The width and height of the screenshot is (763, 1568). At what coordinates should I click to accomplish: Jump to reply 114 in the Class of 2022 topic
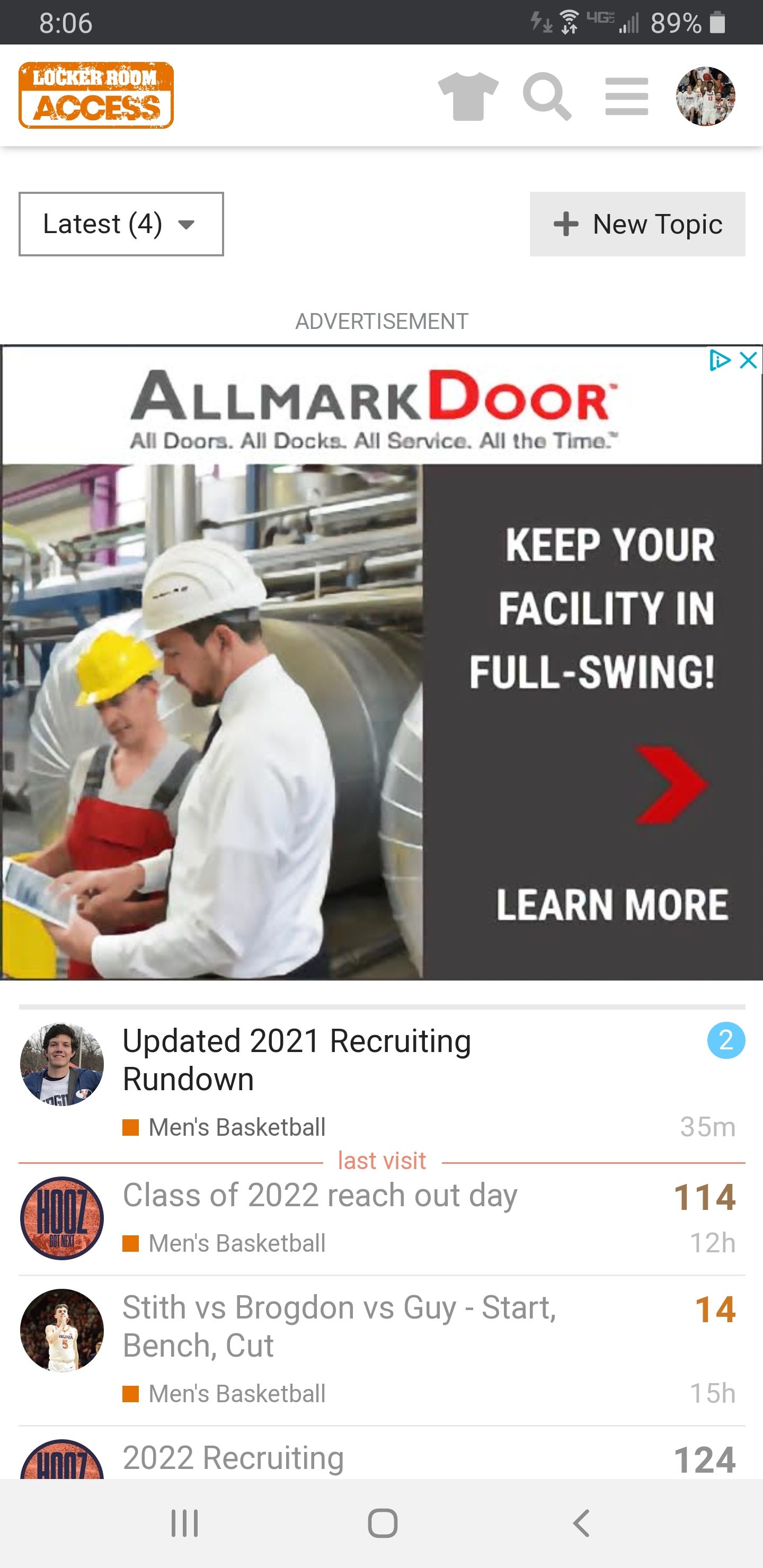click(x=704, y=1197)
